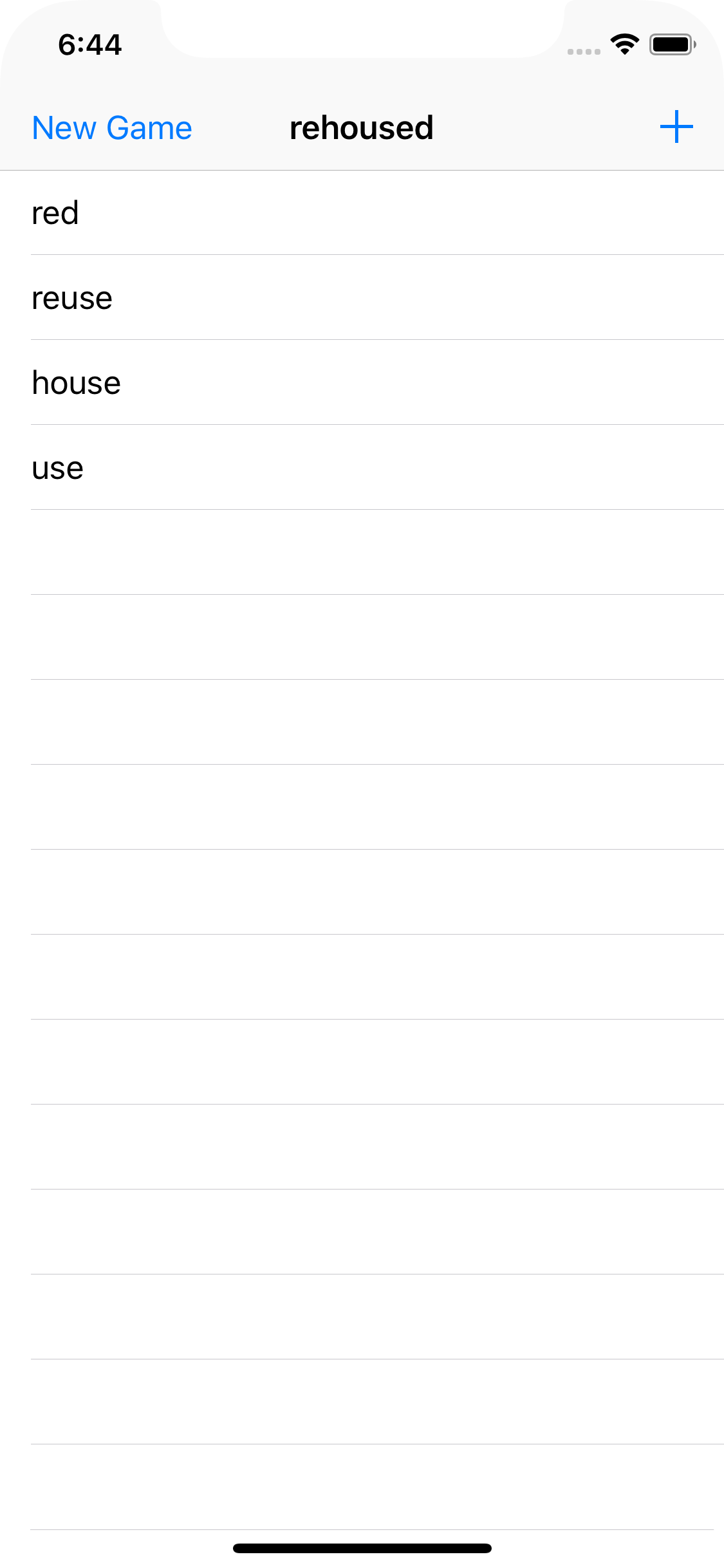Tap the clock showing 6:44
The image size is (724, 1568).
(89, 44)
